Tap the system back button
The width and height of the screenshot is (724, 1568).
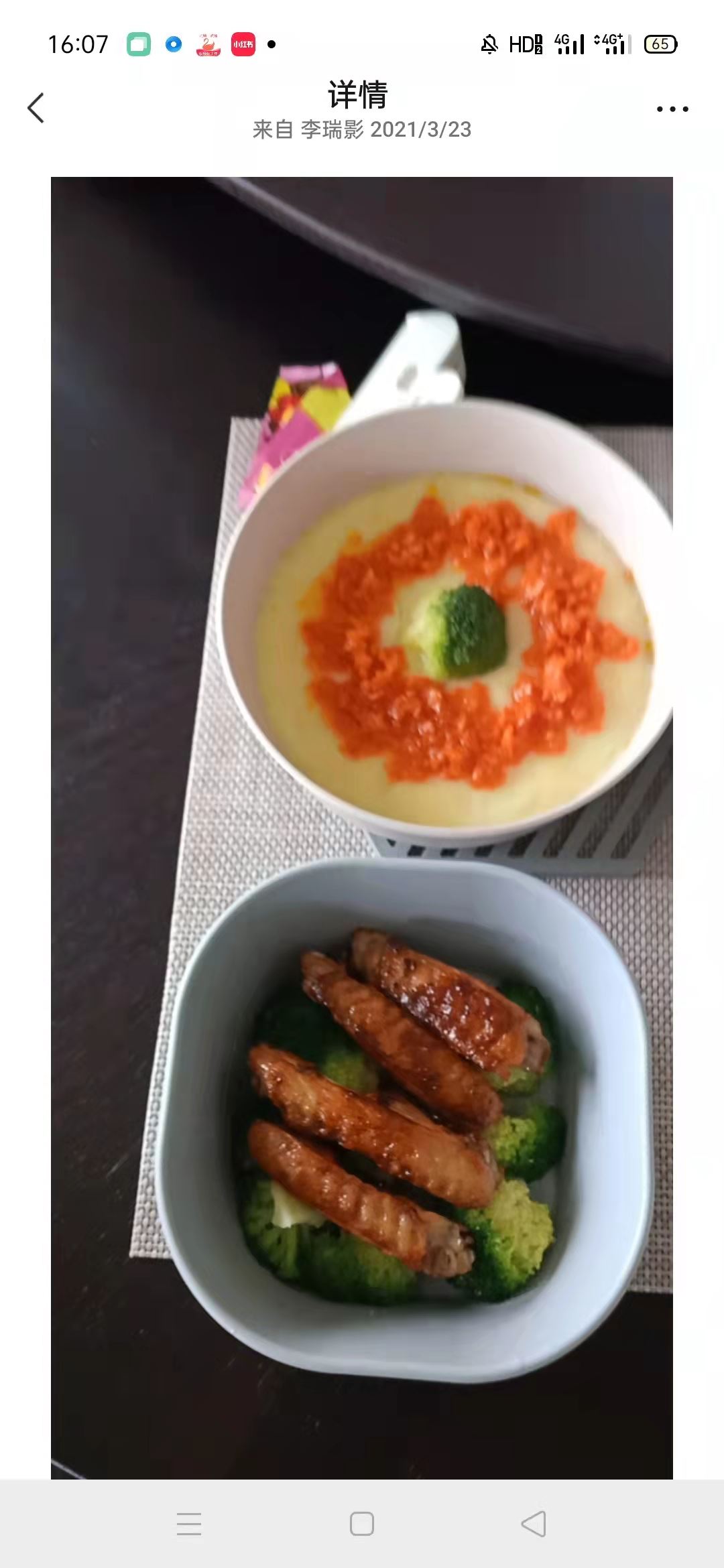coord(534,1523)
